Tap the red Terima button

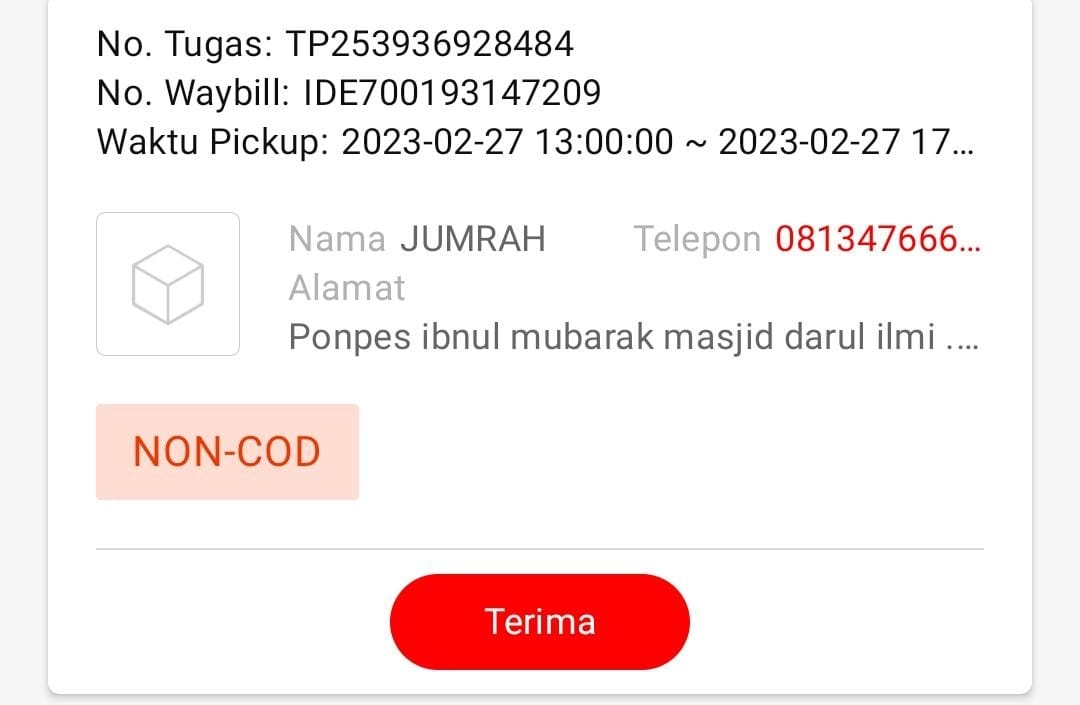(x=539, y=621)
